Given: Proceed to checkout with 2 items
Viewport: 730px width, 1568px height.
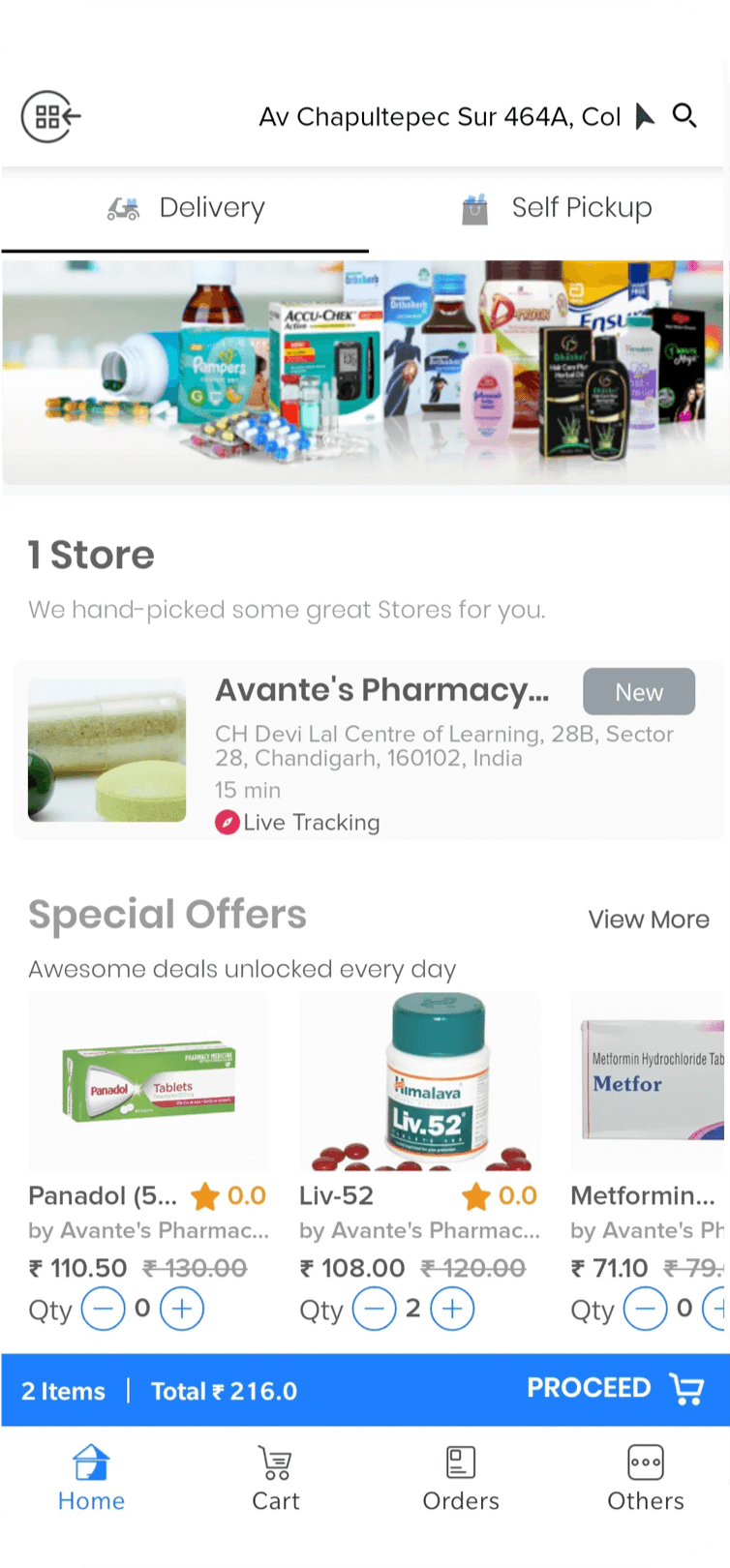Looking at the screenshot, I should (615, 1390).
